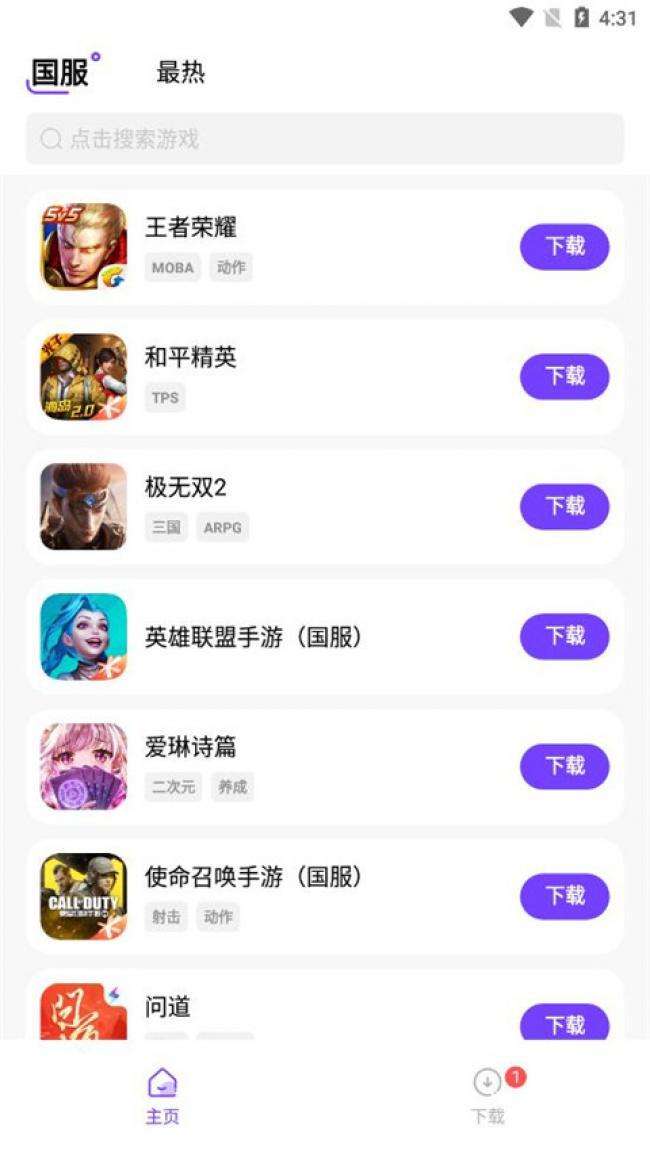Open the 问道 game card
650x1155 pixels.
click(x=300, y=1010)
